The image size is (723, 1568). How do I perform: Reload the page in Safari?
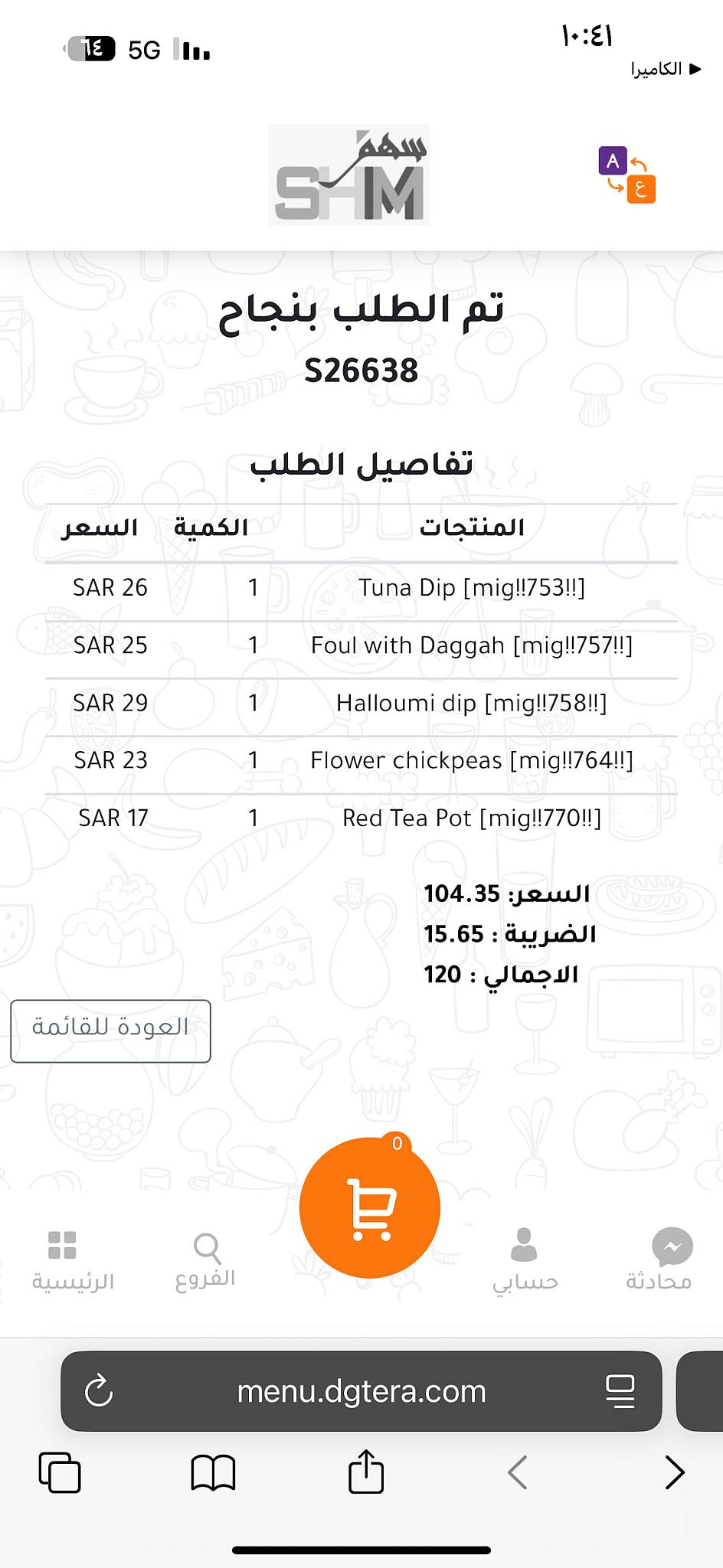pos(99,1391)
